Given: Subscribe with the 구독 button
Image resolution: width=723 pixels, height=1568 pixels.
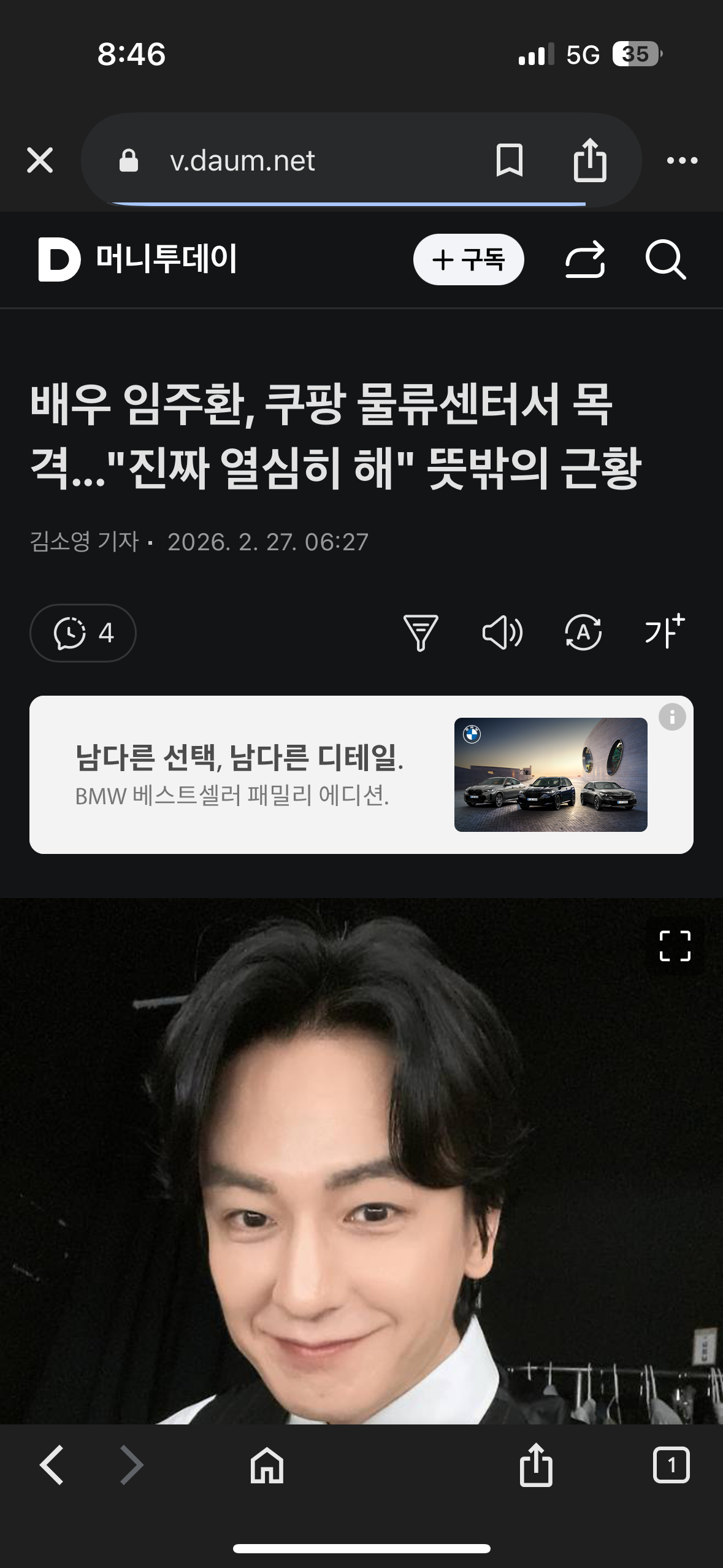Looking at the screenshot, I should point(469,259).
